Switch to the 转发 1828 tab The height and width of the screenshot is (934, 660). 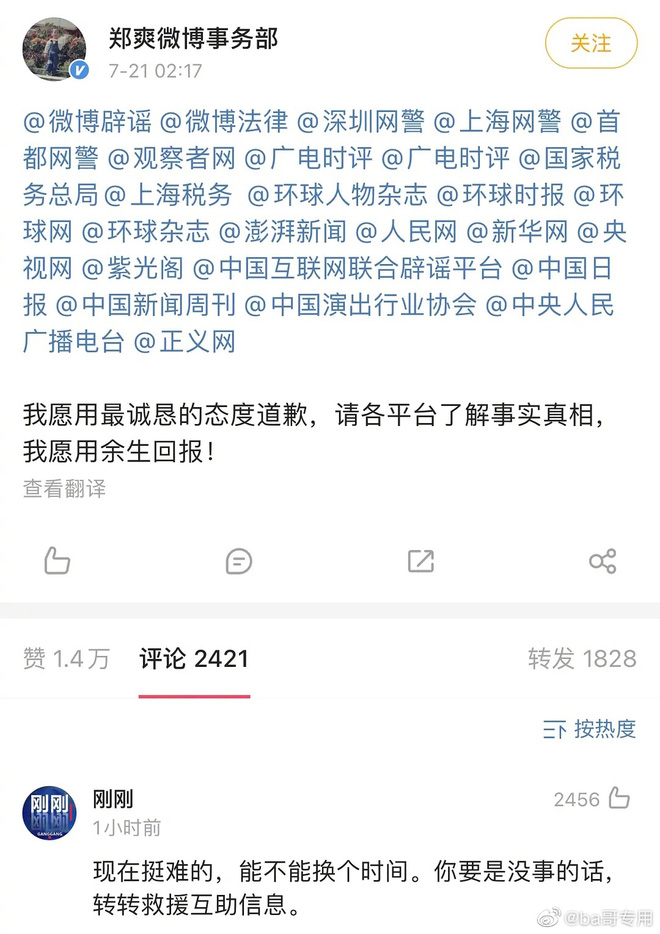(x=582, y=658)
